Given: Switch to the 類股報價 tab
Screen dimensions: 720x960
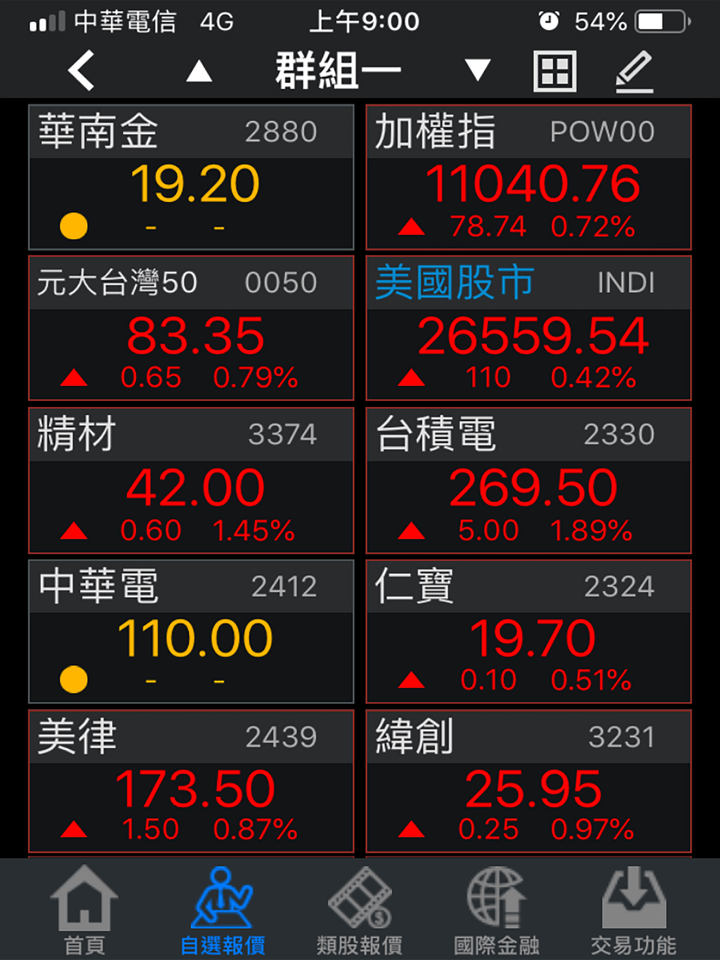Looking at the screenshot, I should 359,911.
